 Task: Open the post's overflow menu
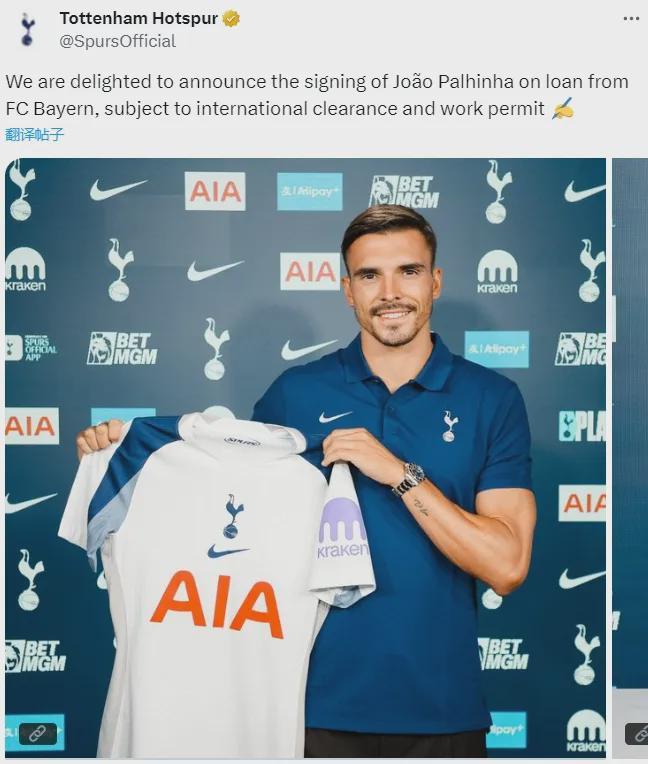(630, 18)
